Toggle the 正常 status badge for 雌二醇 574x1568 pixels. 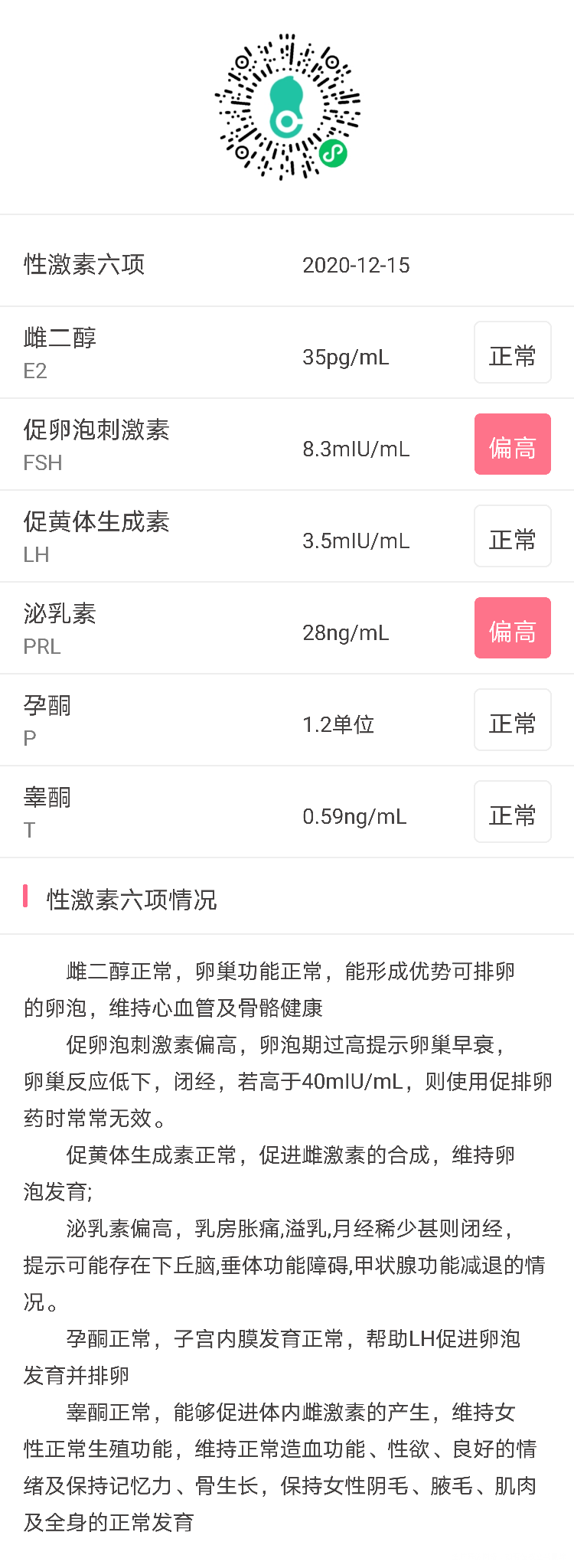tap(513, 352)
